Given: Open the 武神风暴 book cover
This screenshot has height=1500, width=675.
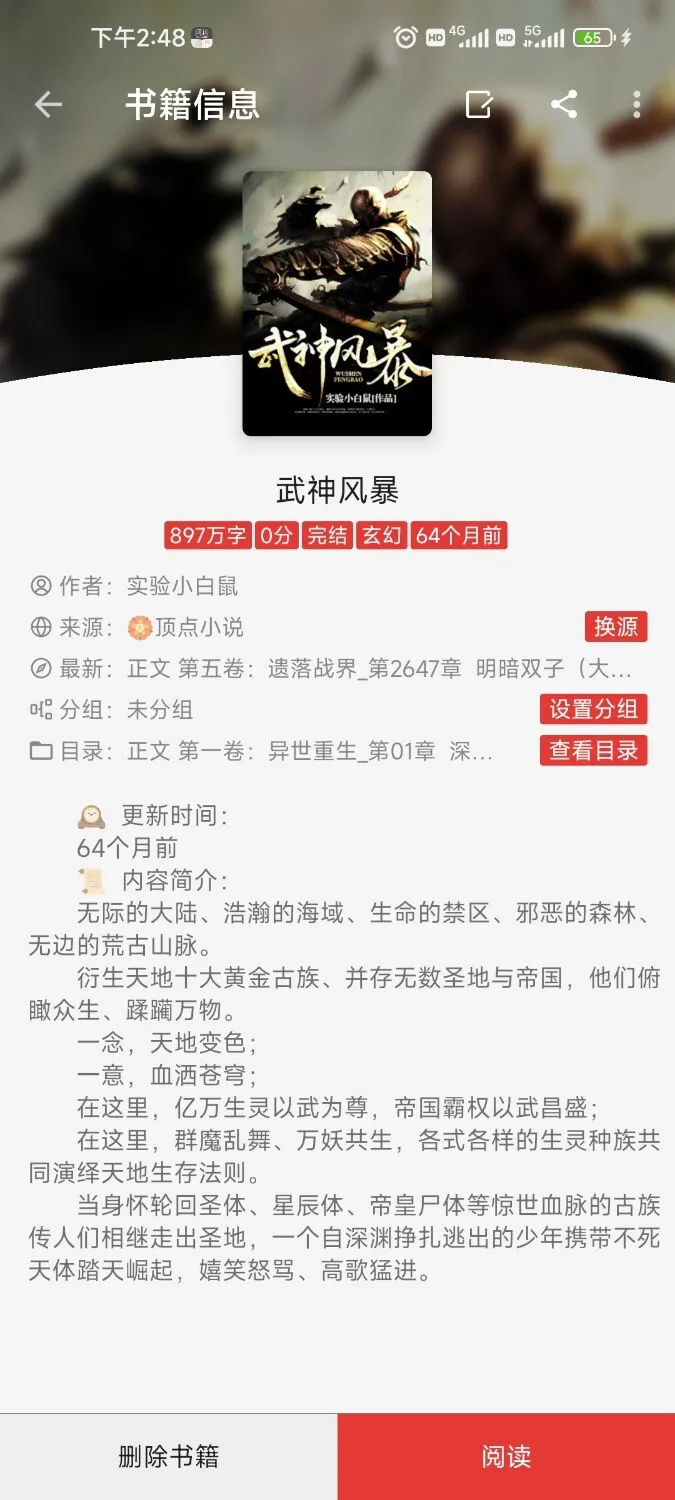Looking at the screenshot, I should click(337, 303).
